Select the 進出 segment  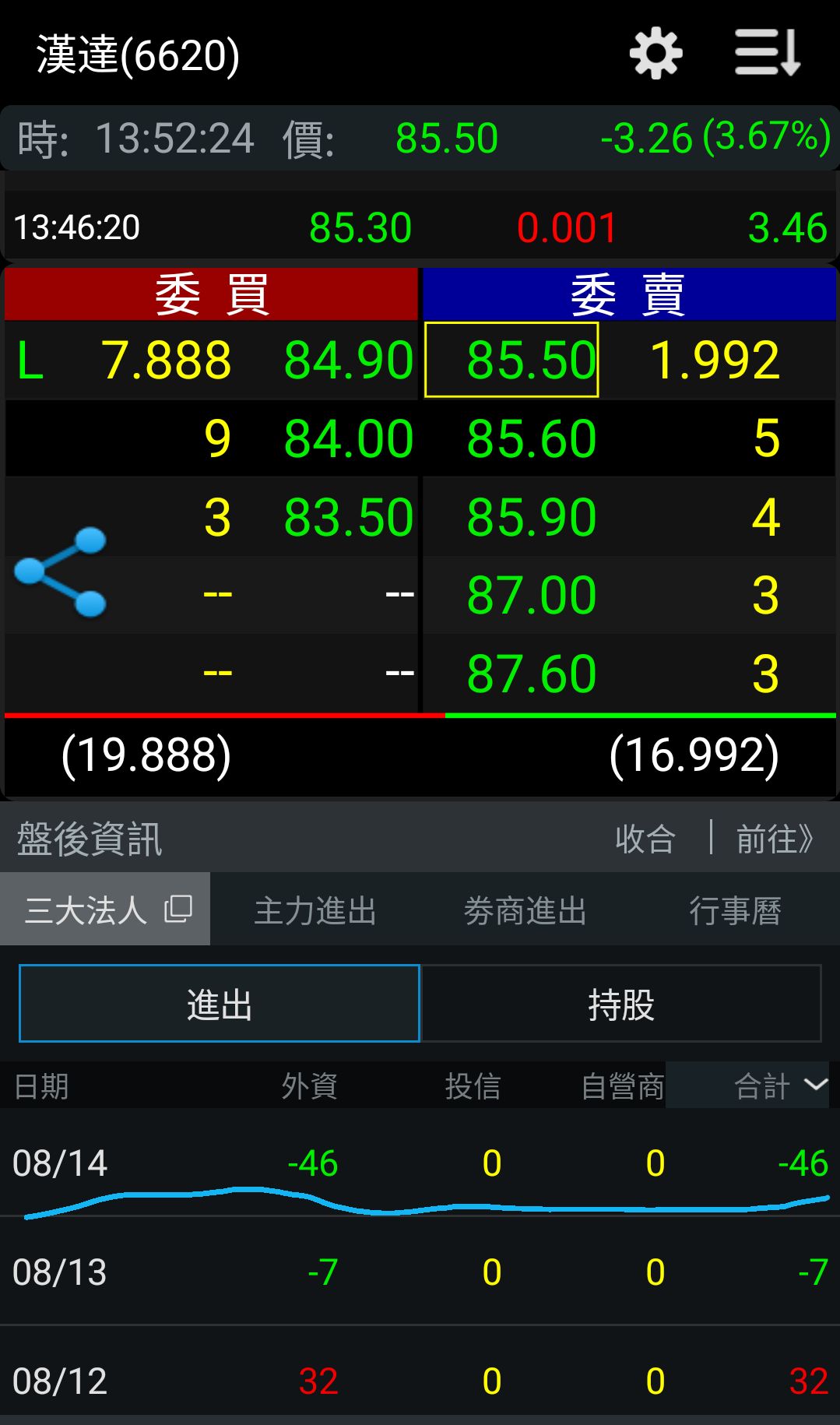pos(220,1004)
